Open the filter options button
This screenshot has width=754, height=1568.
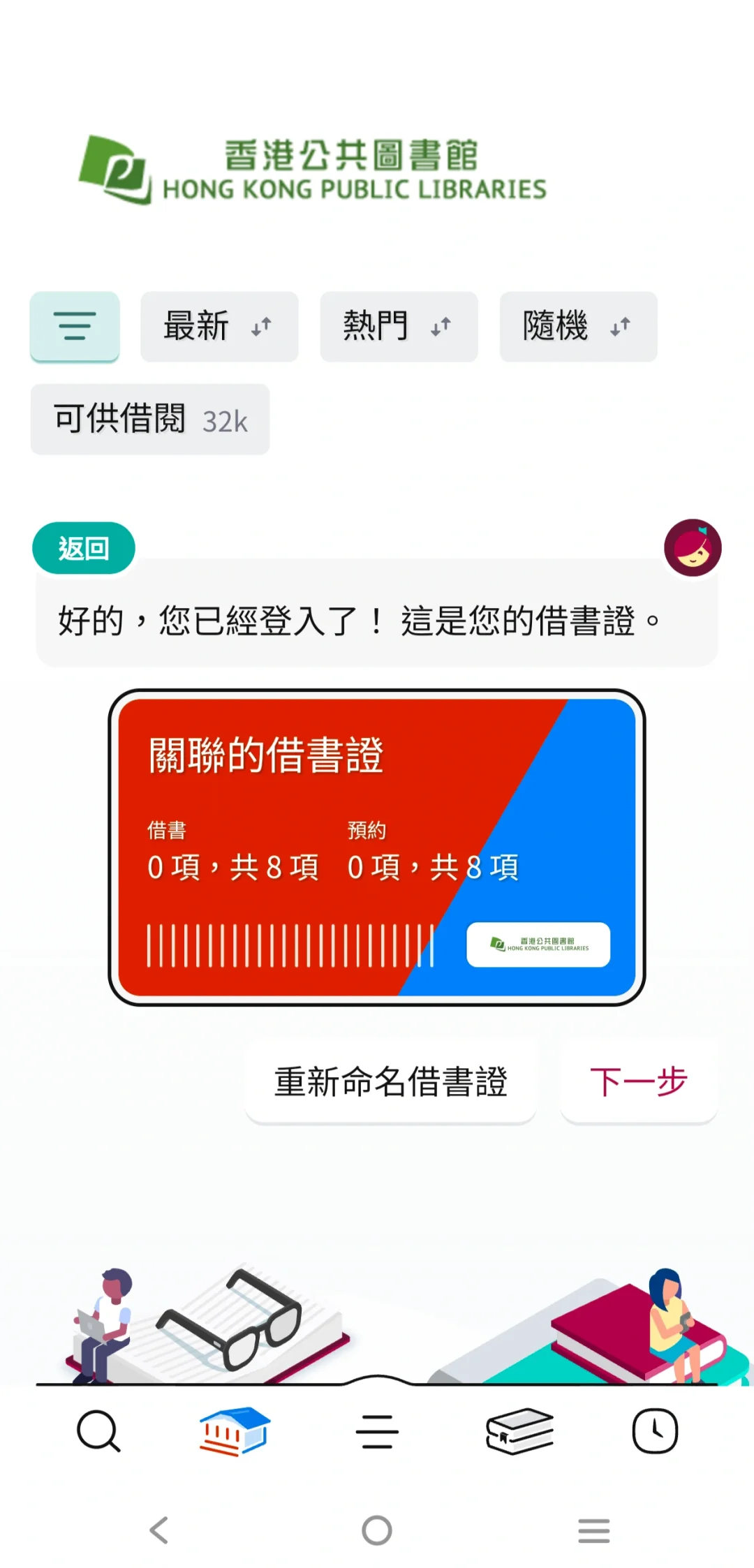tap(75, 327)
